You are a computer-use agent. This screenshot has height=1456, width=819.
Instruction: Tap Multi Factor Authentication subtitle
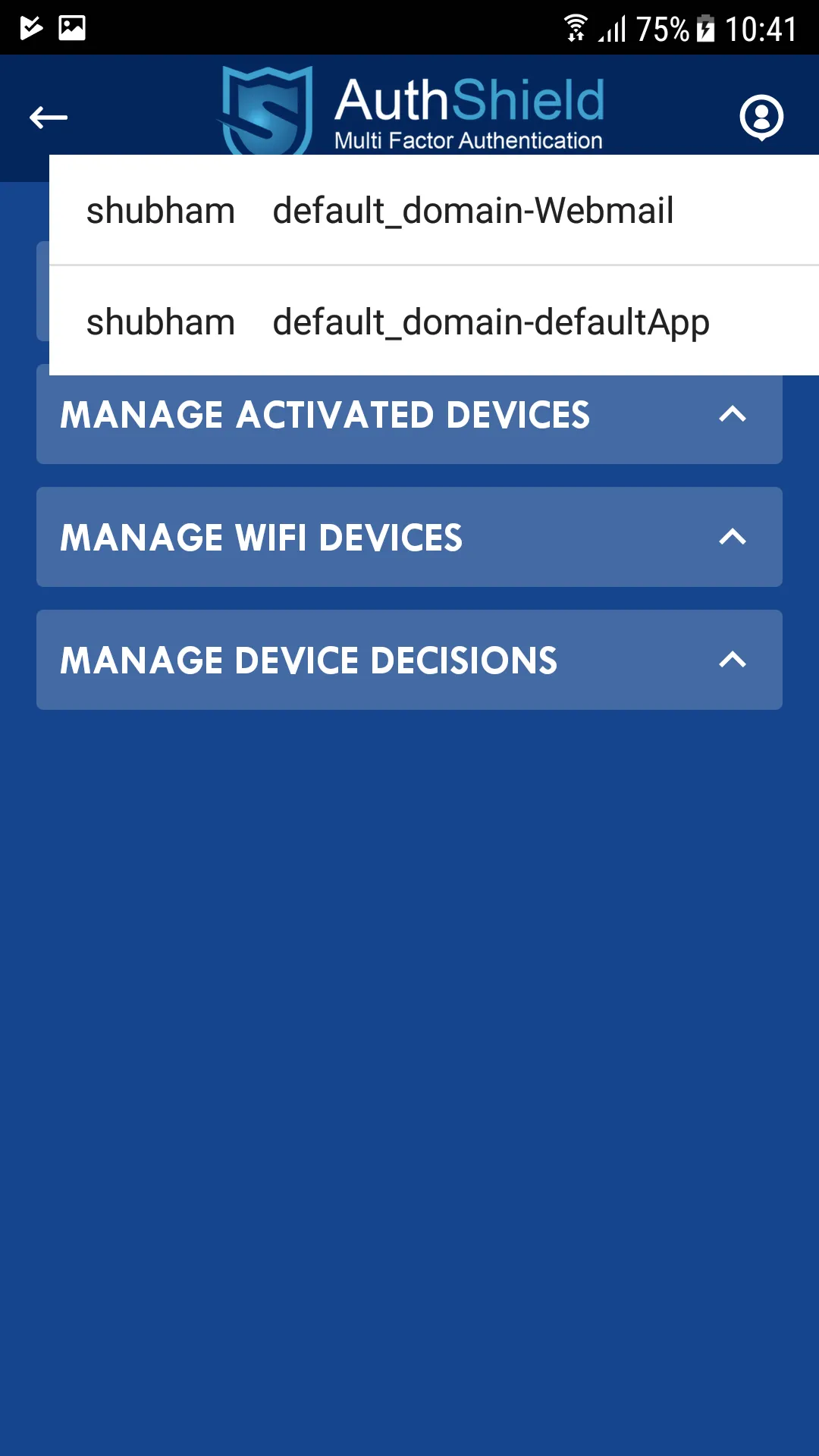(x=468, y=140)
